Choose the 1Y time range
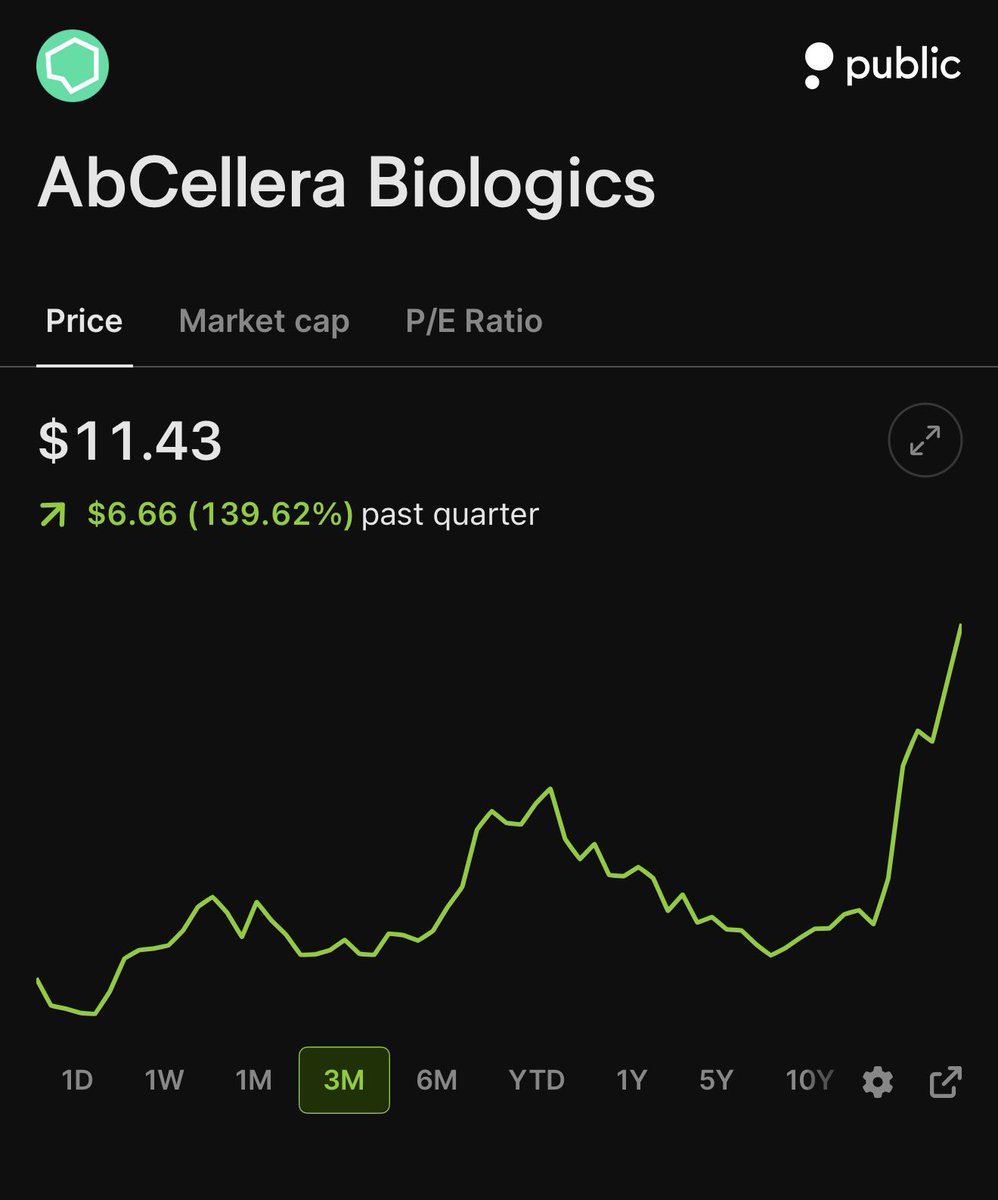Image resolution: width=998 pixels, height=1200 pixels. 631,1080
